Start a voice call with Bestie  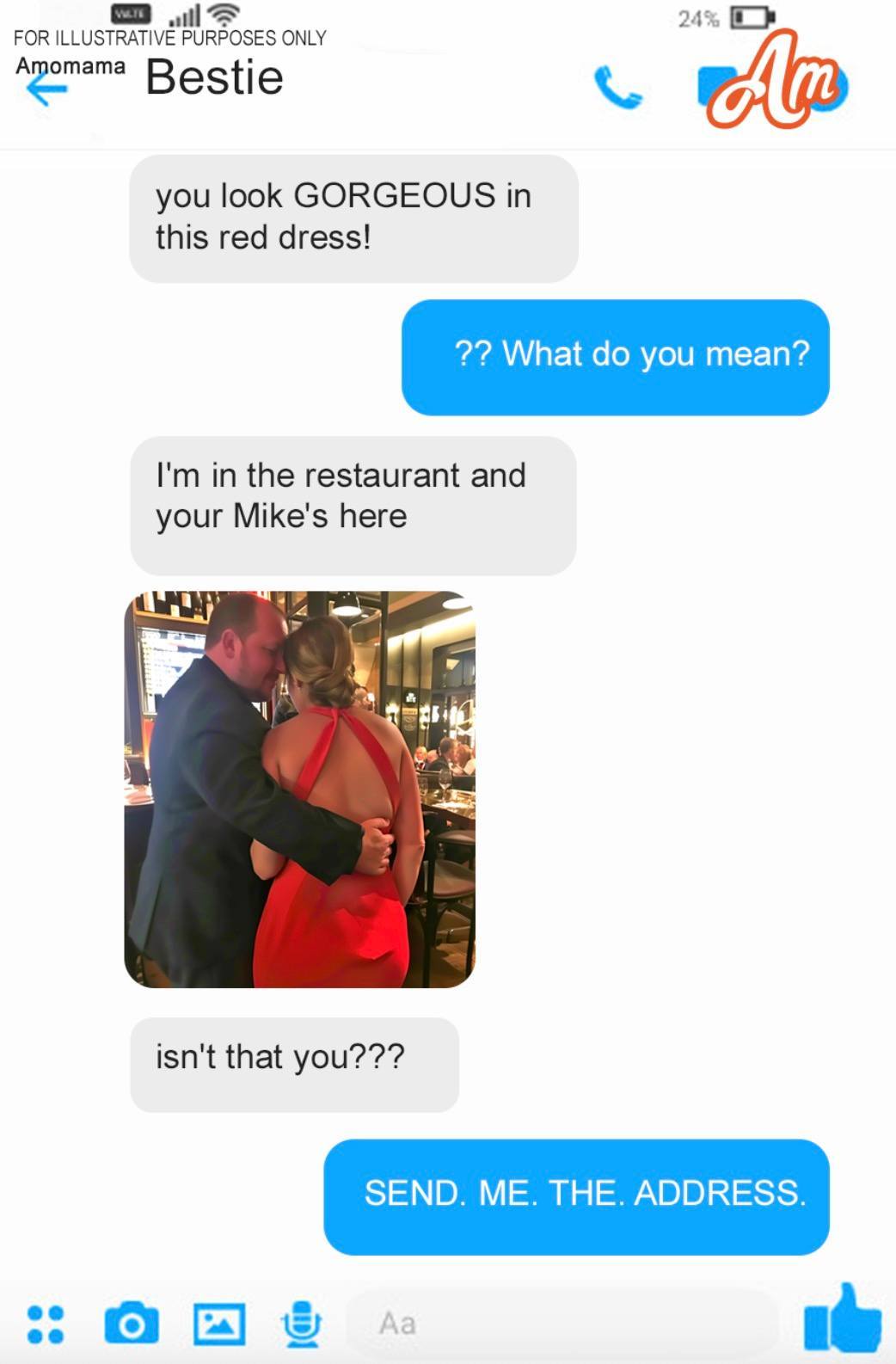tap(617, 88)
